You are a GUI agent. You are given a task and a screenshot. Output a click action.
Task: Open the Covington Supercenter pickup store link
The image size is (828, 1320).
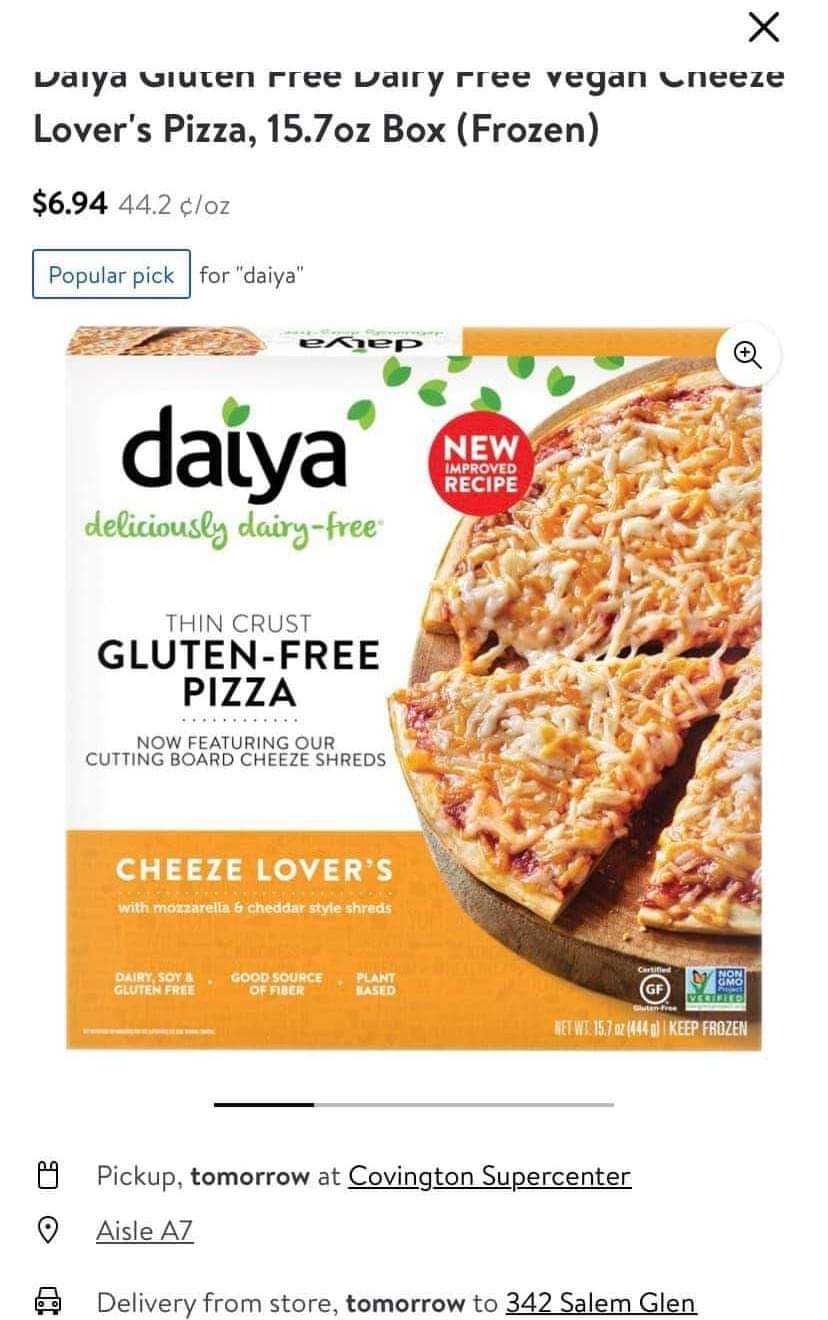click(x=489, y=1176)
